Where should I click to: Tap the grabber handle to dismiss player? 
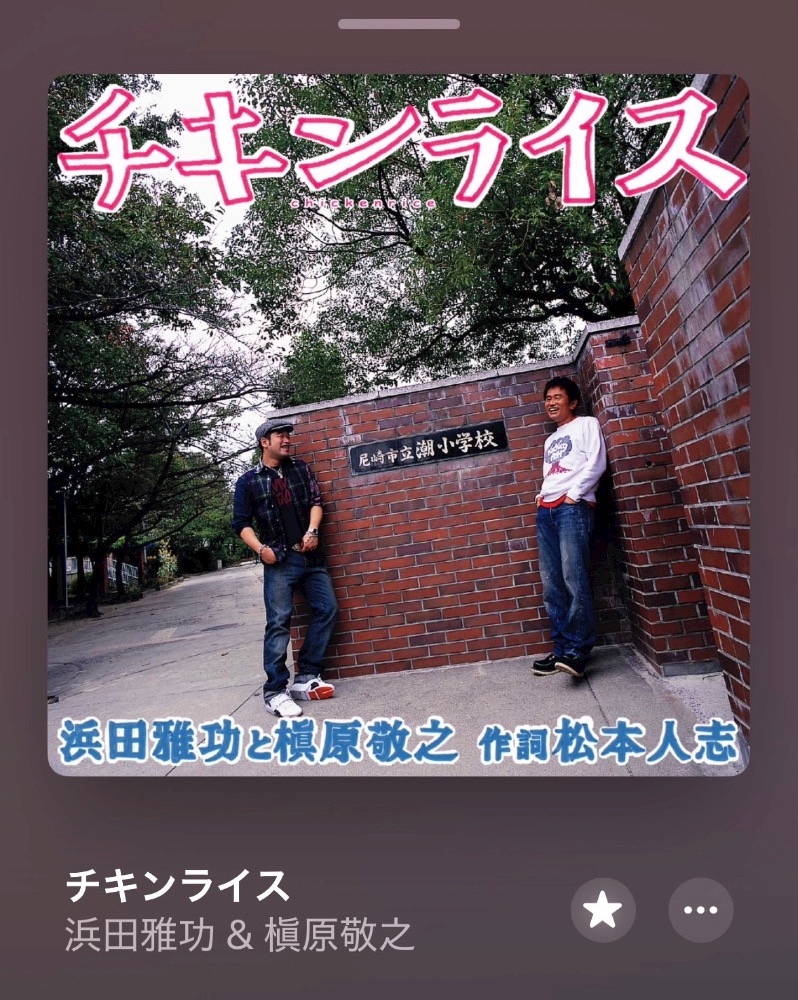point(399,24)
